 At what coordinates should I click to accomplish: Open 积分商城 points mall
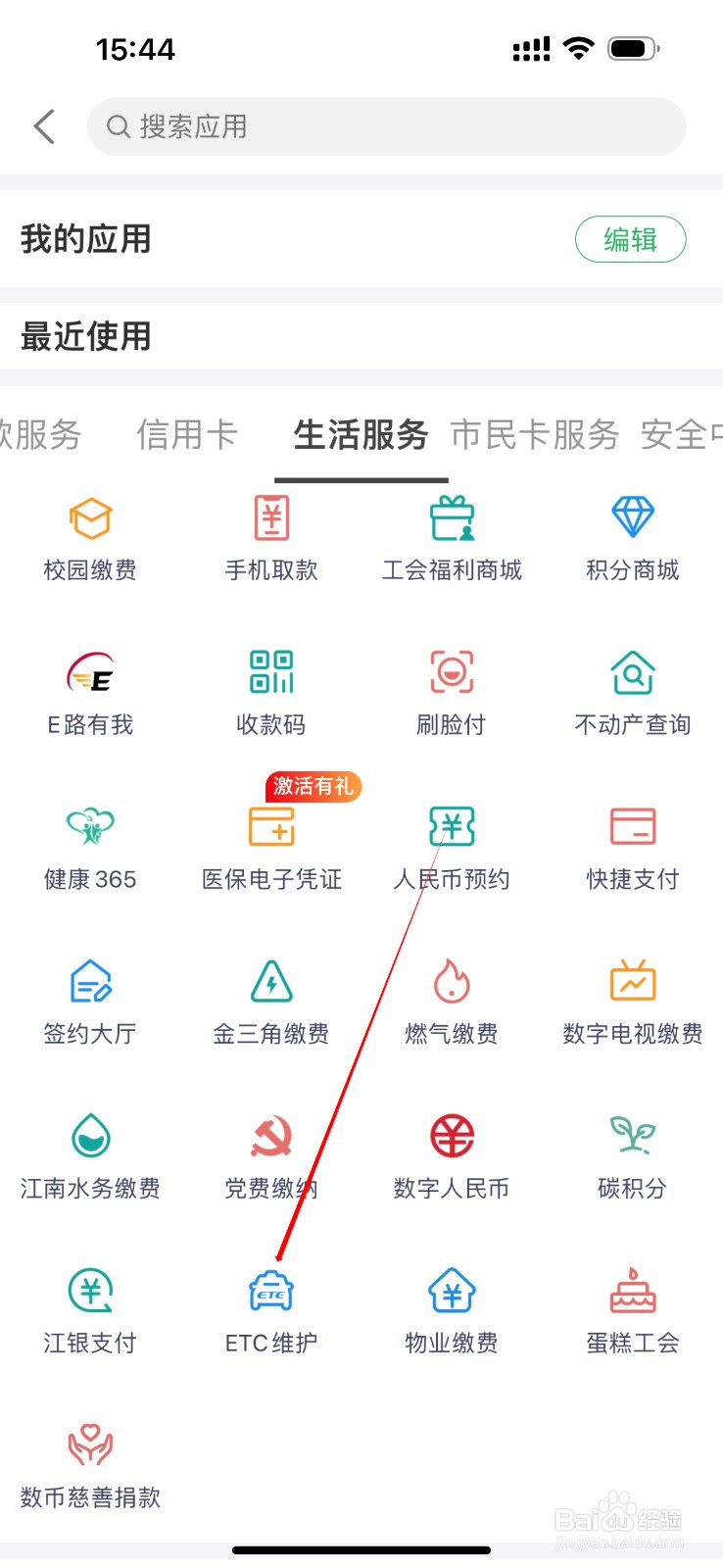pos(632,537)
